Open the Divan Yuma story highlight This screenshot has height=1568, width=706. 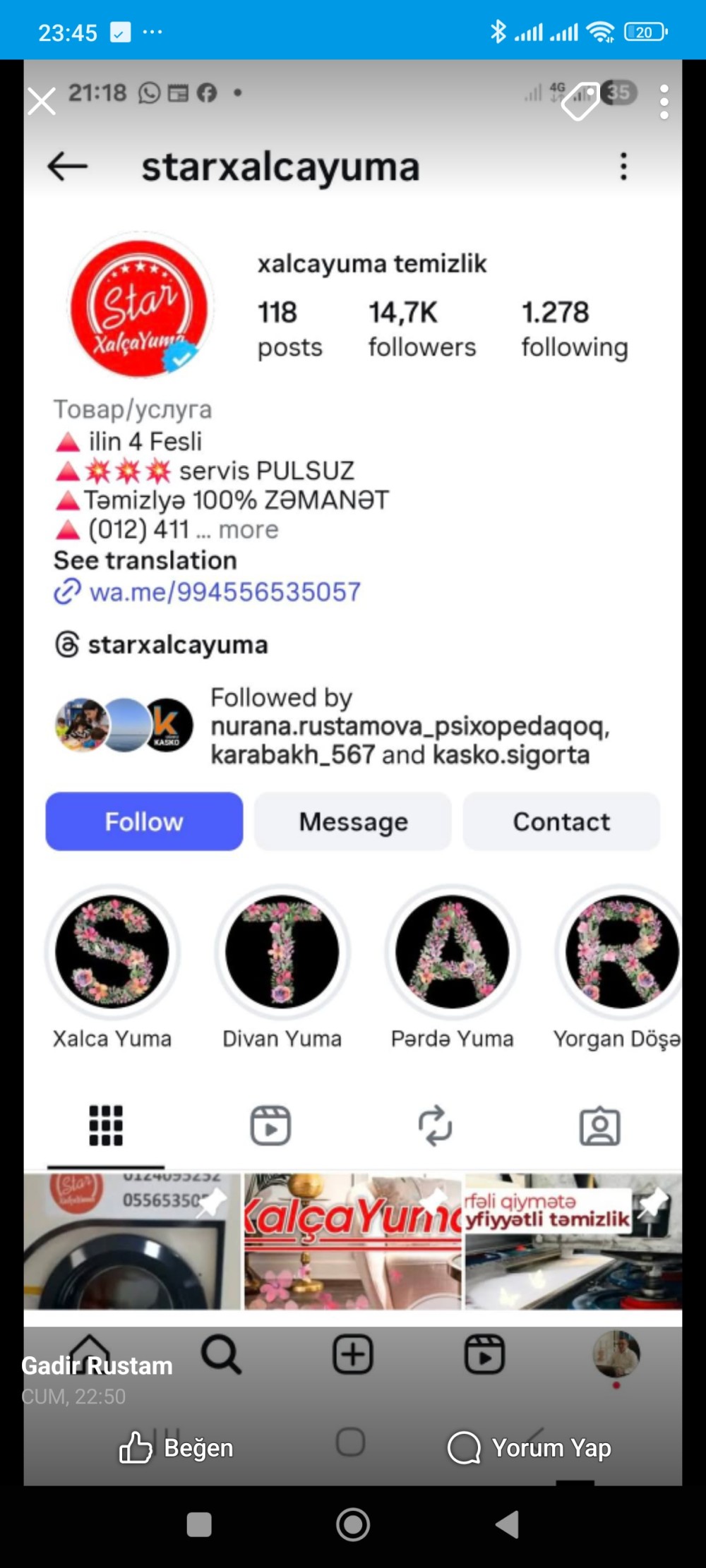[x=282, y=951]
